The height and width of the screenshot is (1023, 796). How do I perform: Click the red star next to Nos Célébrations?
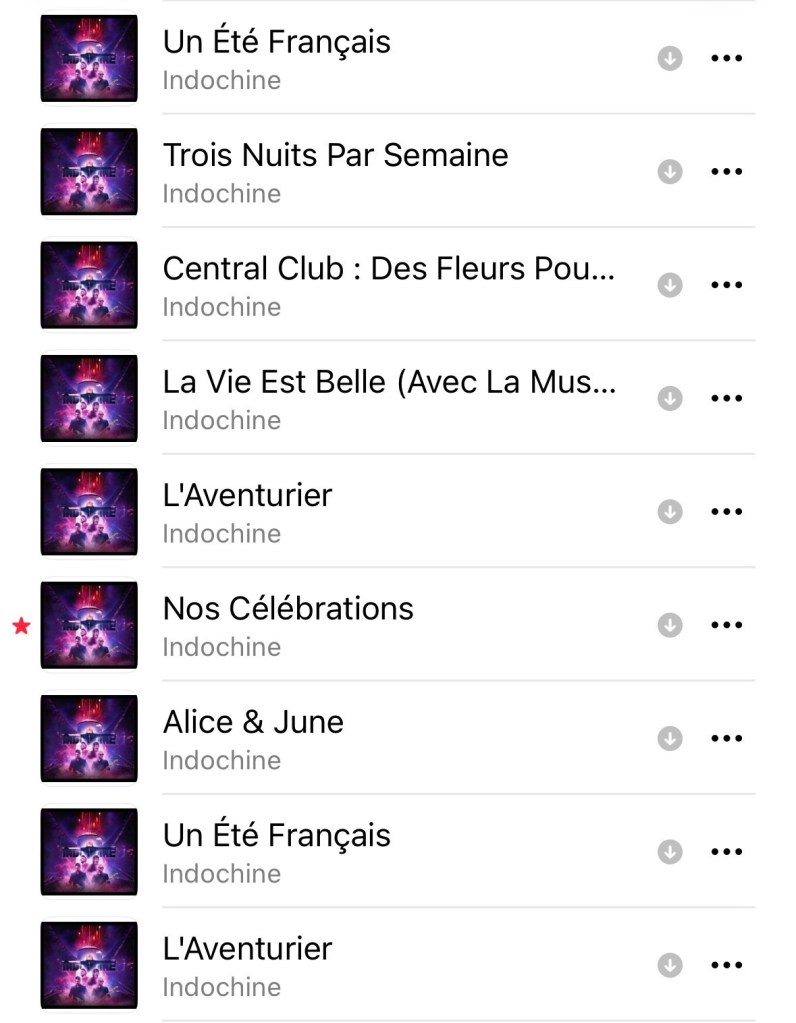pos(18,625)
